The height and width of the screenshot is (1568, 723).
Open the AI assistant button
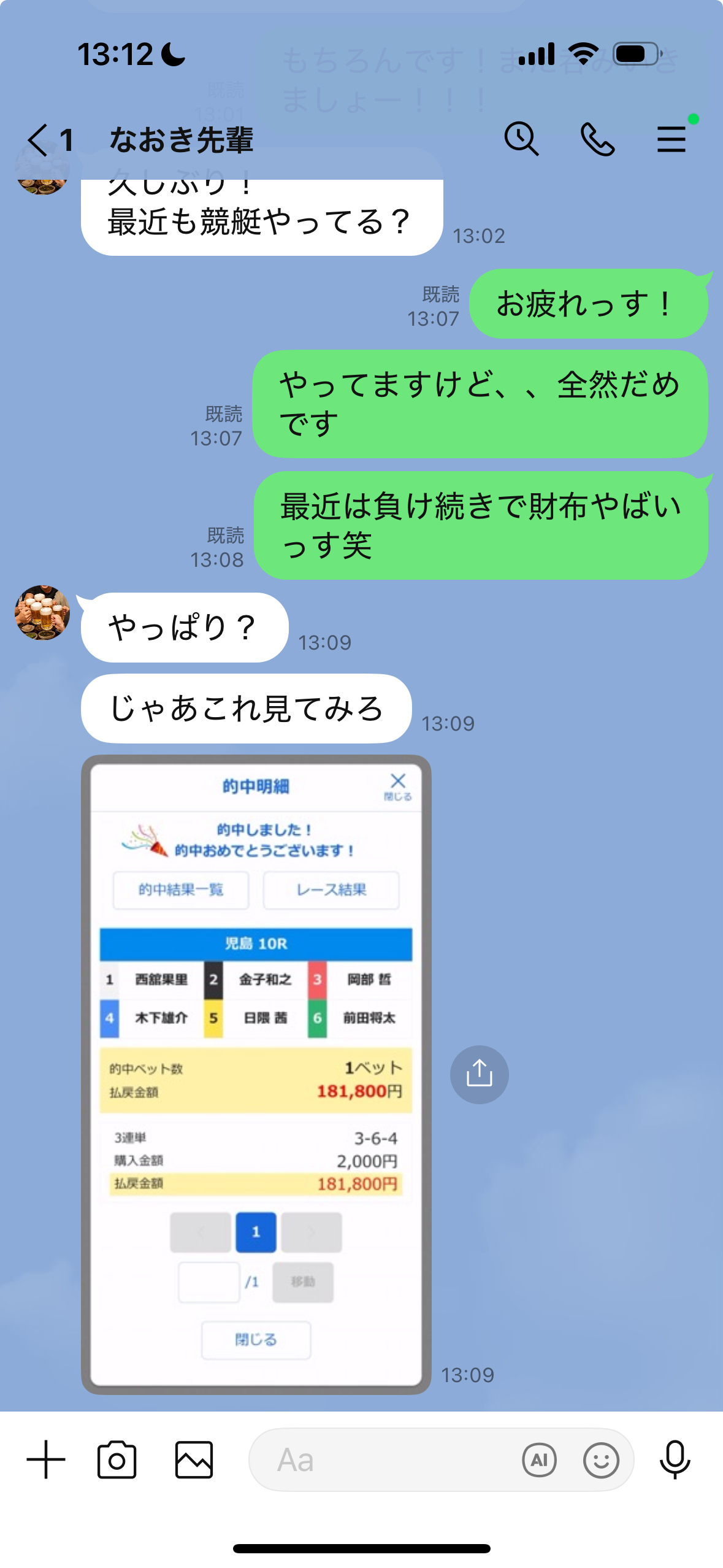pyautogui.click(x=539, y=1459)
